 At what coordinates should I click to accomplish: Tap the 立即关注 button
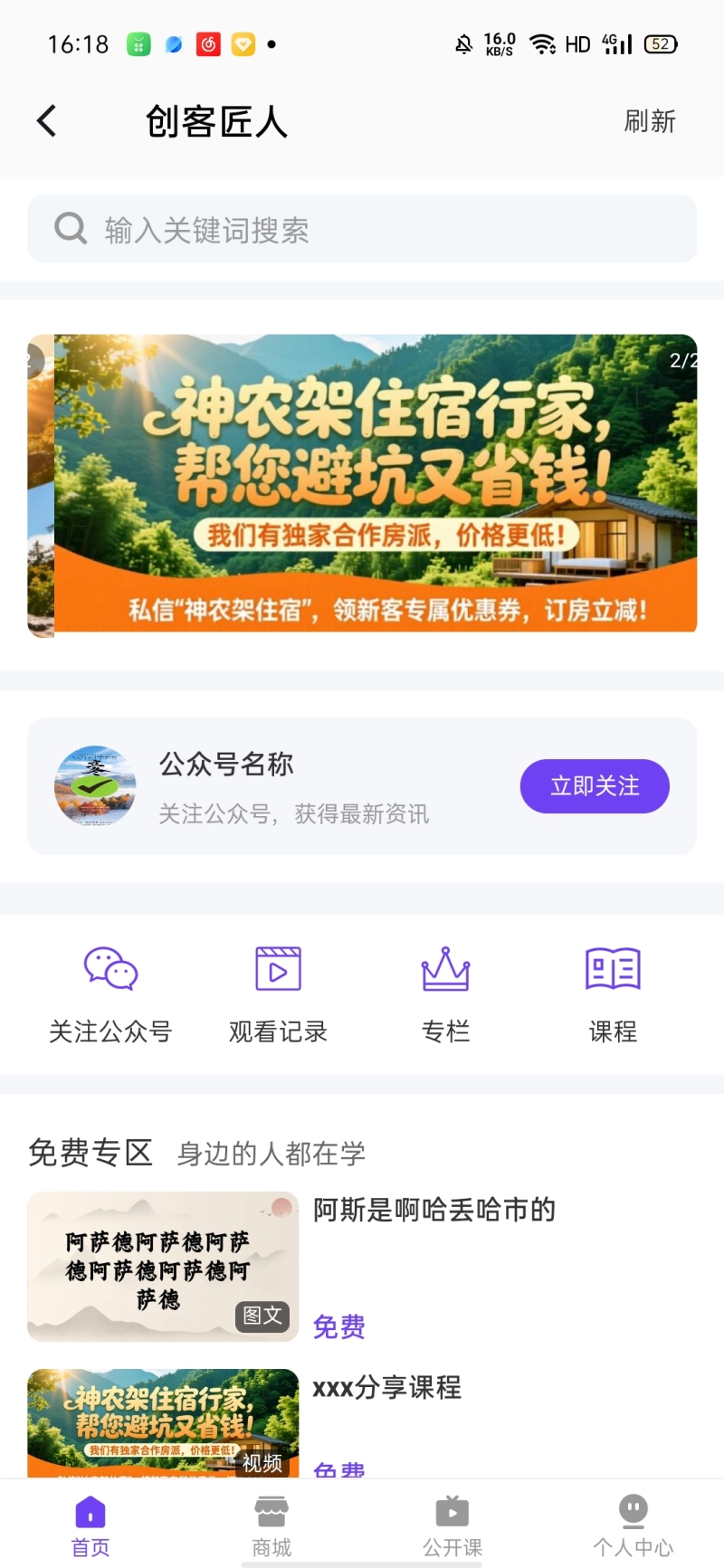tap(594, 785)
